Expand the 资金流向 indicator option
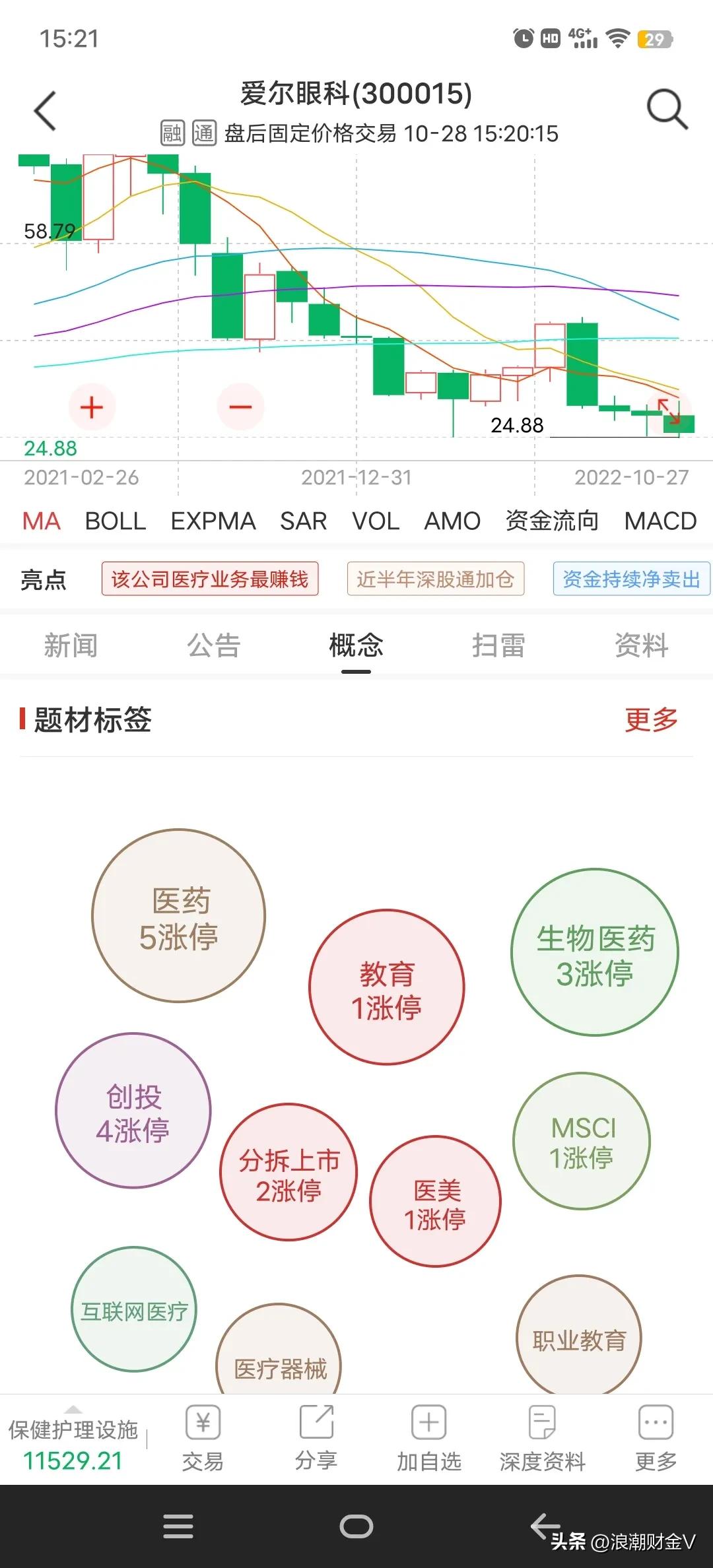 [x=551, y=521]
